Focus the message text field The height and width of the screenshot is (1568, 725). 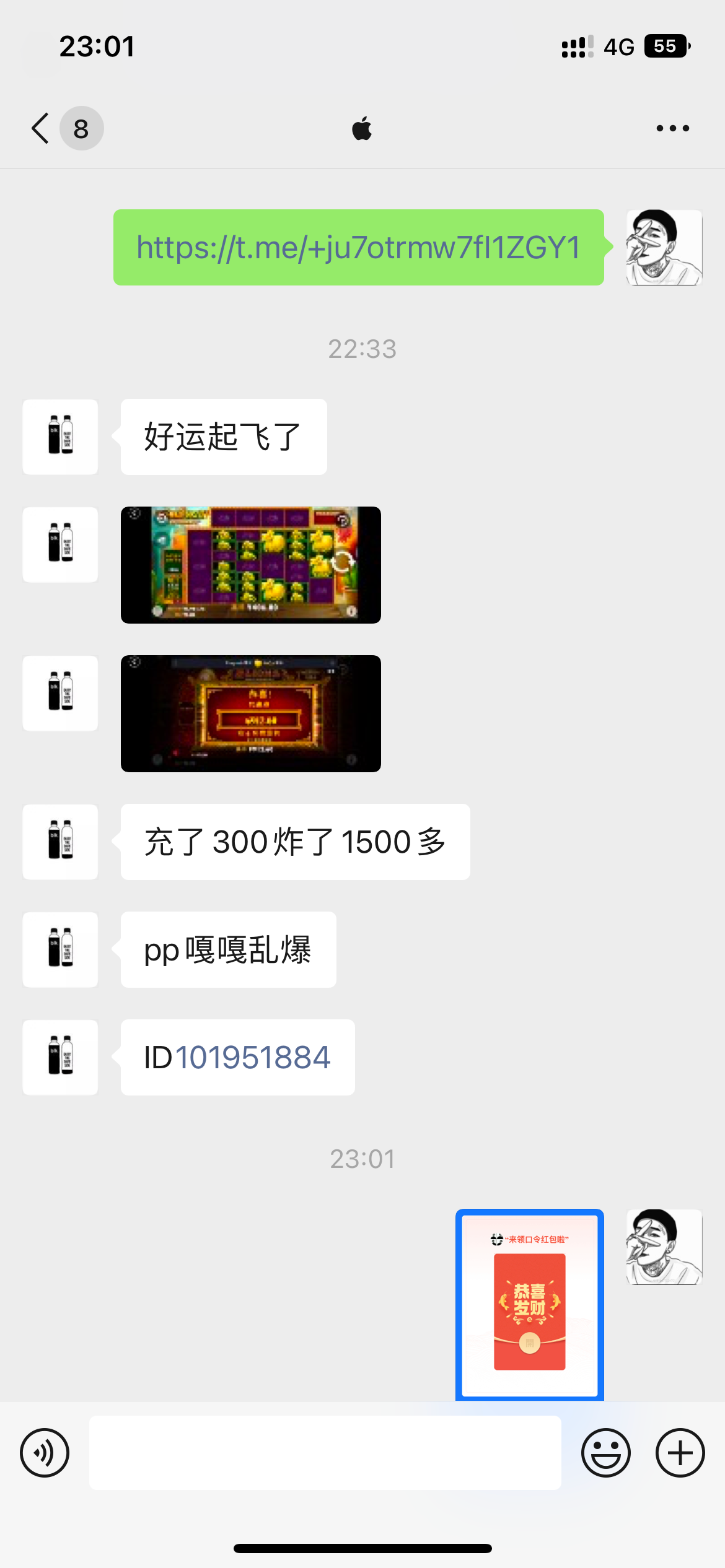(x=325, y=1453)
